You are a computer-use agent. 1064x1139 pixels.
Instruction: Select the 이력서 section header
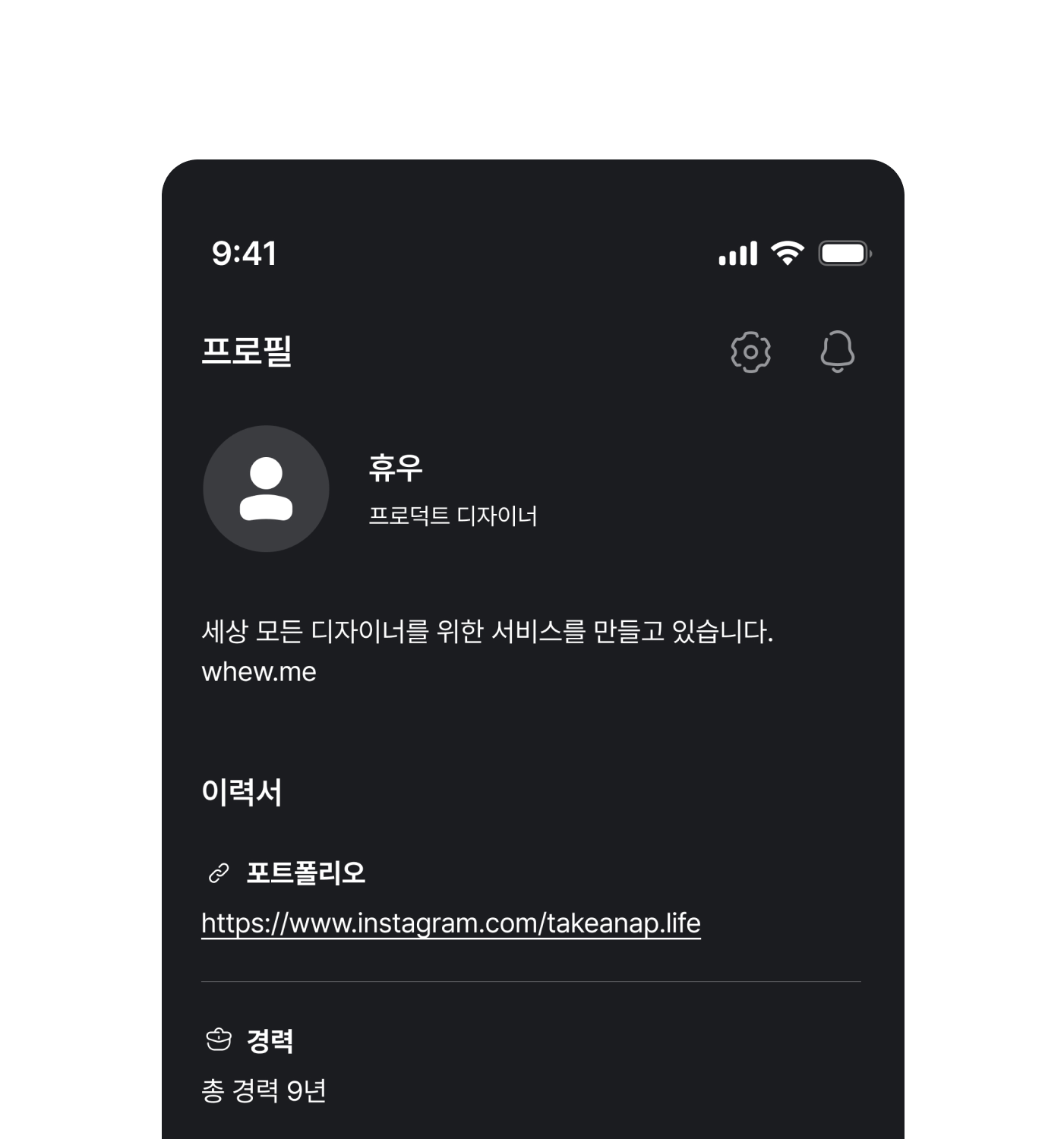pyautogui.click(x=242, y=792)
